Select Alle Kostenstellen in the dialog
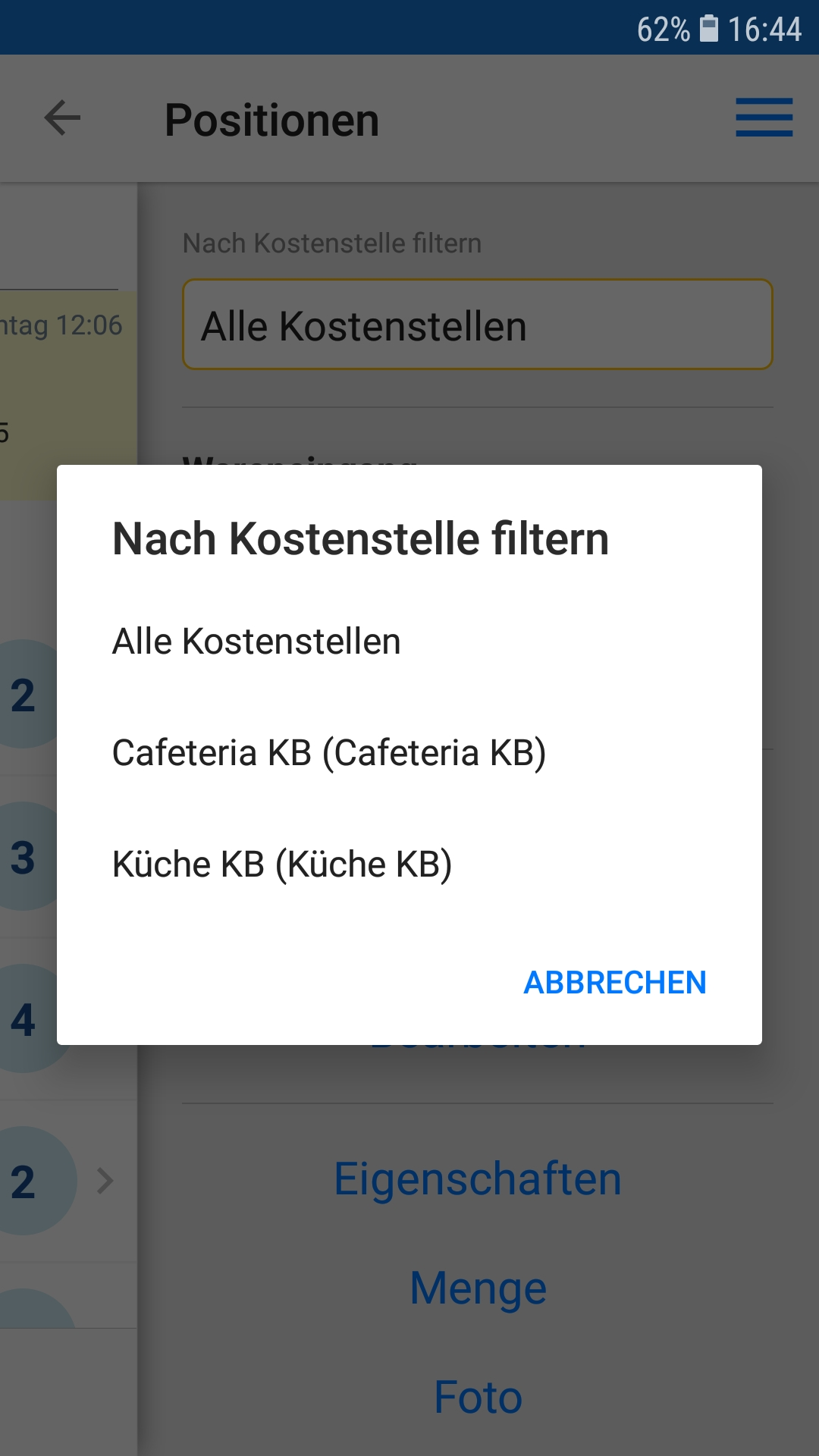The width and height of the screenshot is (819, 1456). pyautogui.click(x=256, y=642)
